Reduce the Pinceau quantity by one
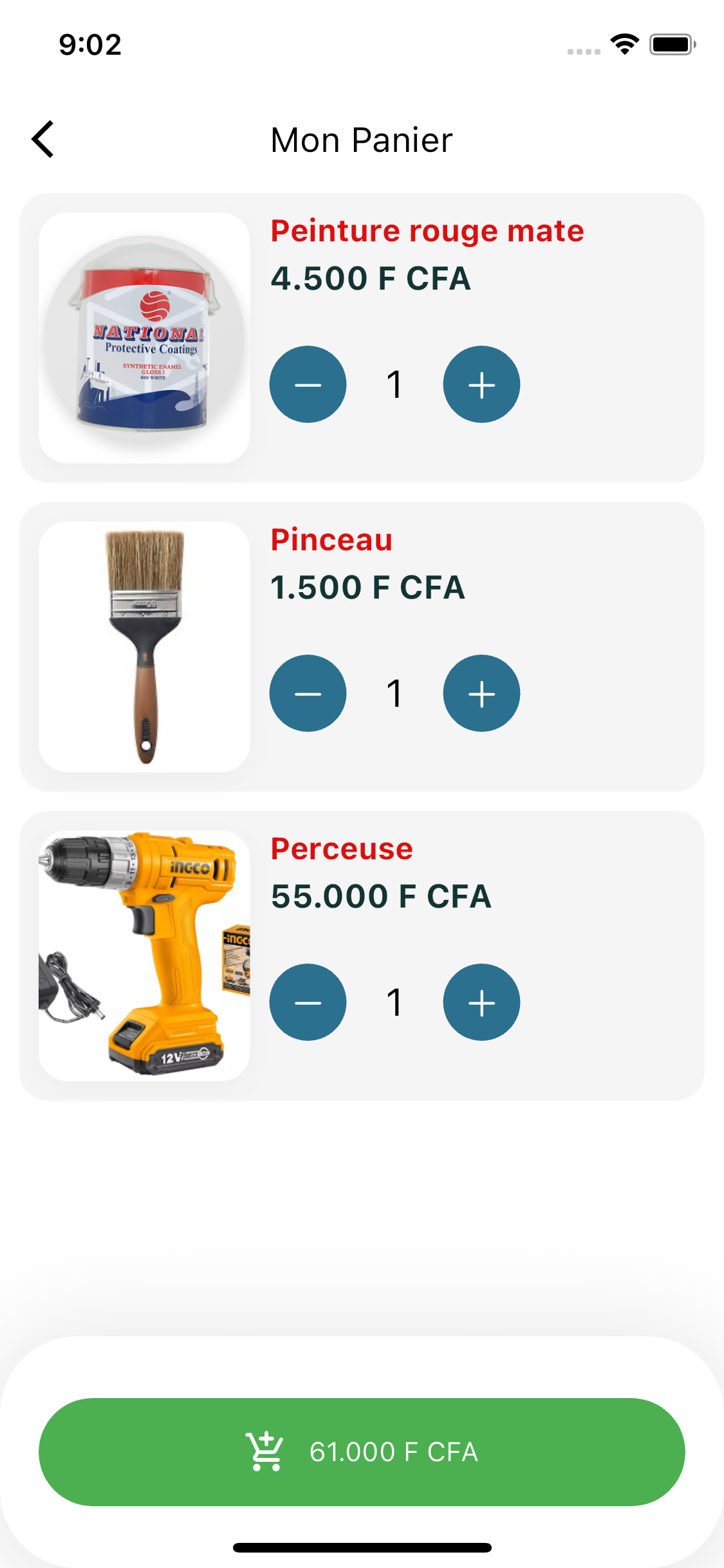The image size is (724, 1568). pyautogui.click(x=308, y=693)
